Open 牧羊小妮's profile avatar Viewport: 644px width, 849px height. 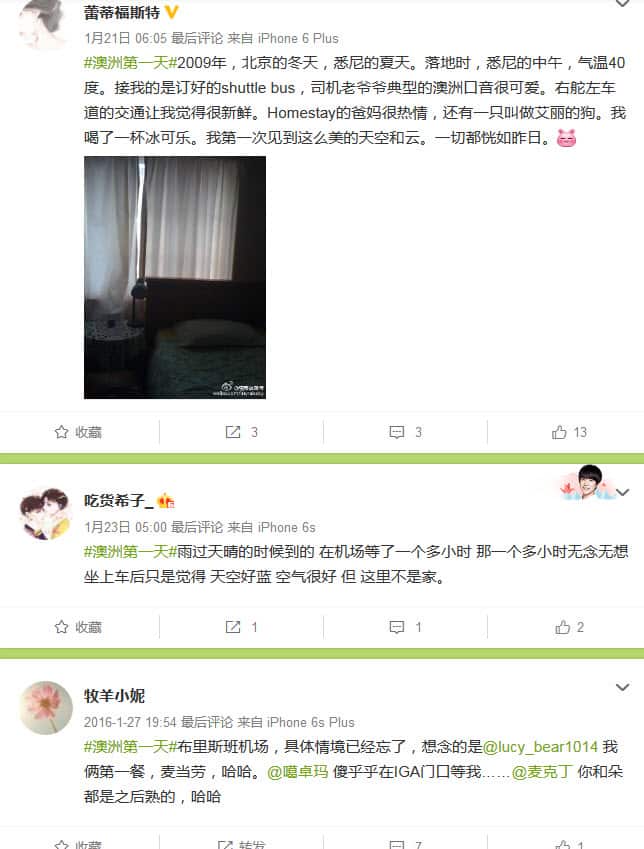click(x=46, y=708)
